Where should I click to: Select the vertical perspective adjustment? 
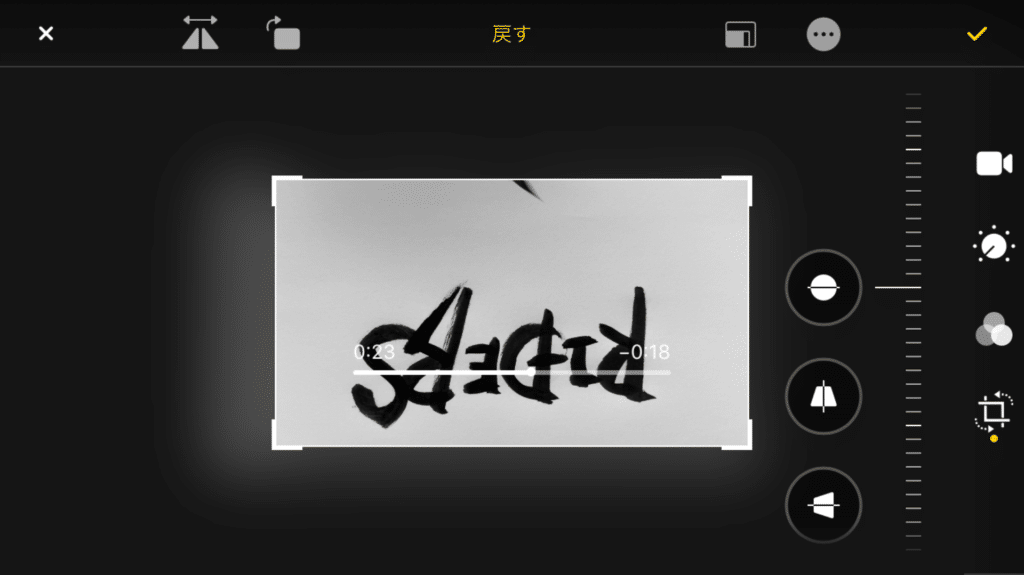click(x=823, y=397)
